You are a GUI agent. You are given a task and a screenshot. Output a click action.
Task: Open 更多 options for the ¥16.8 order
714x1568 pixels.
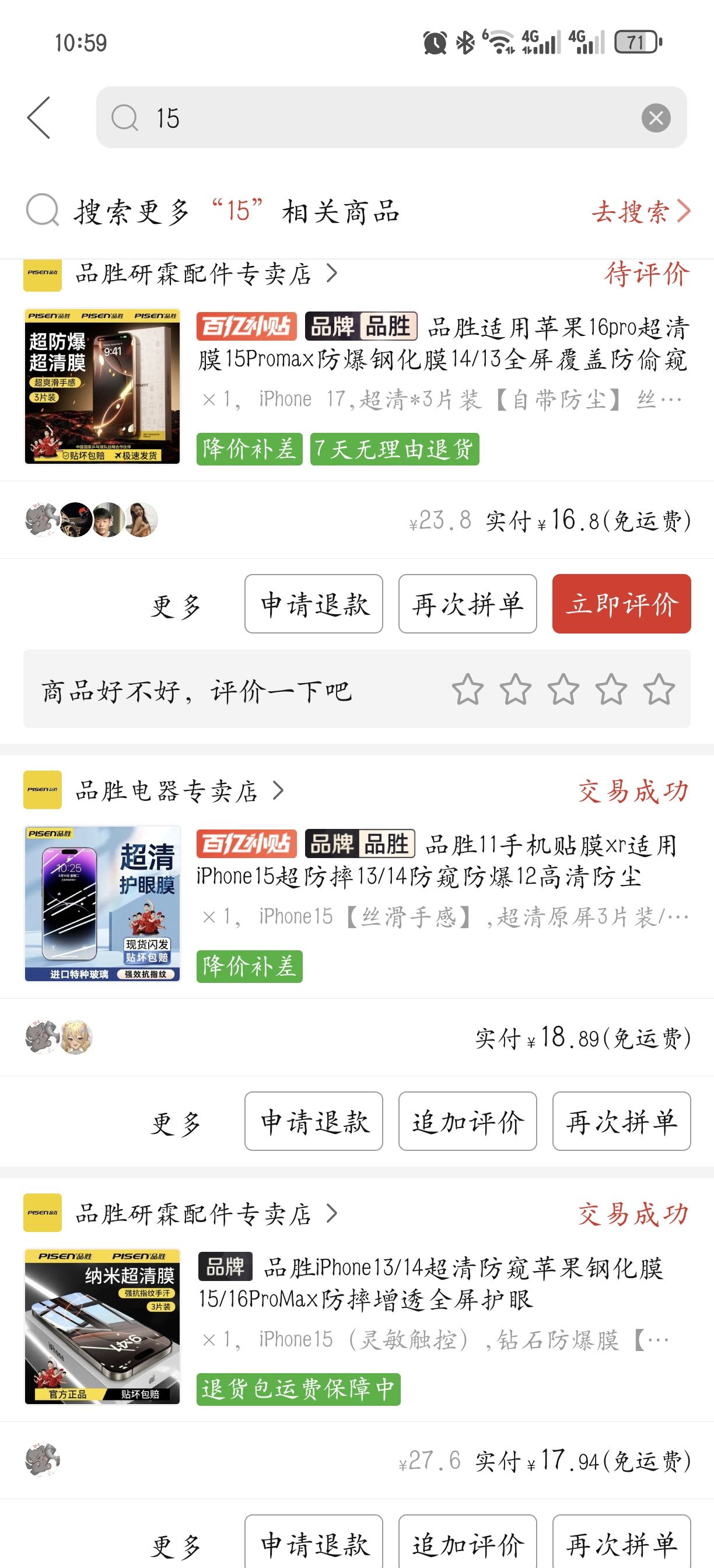[176, 605]
